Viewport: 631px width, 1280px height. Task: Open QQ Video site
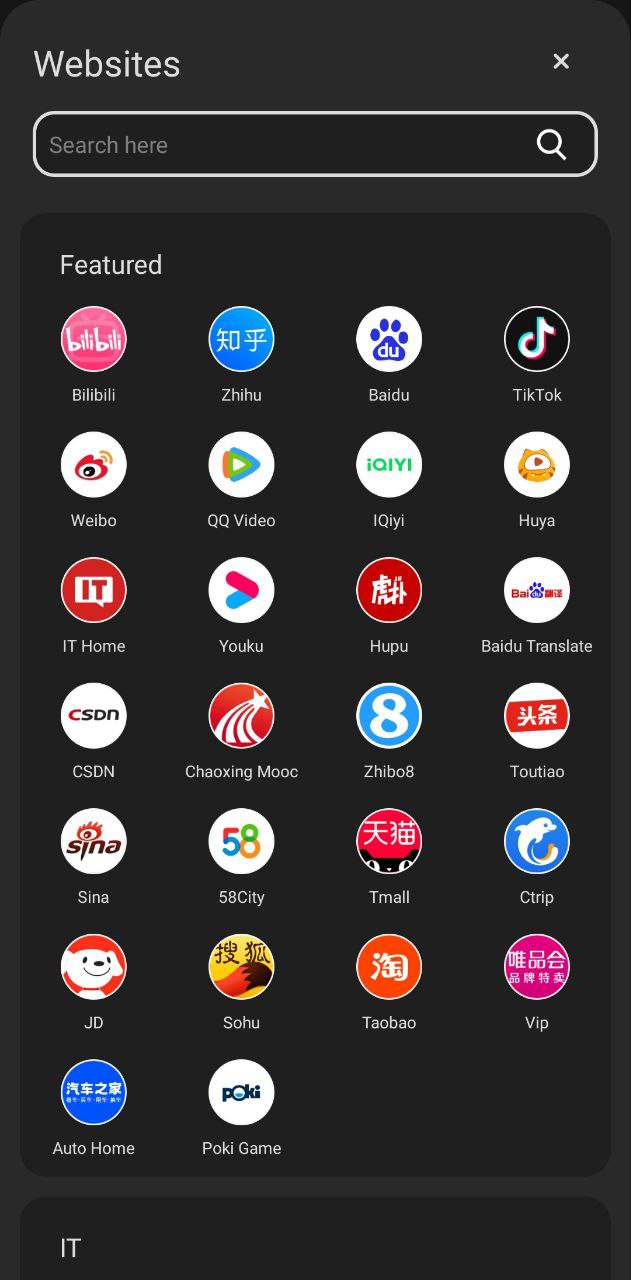pos(241,465)
